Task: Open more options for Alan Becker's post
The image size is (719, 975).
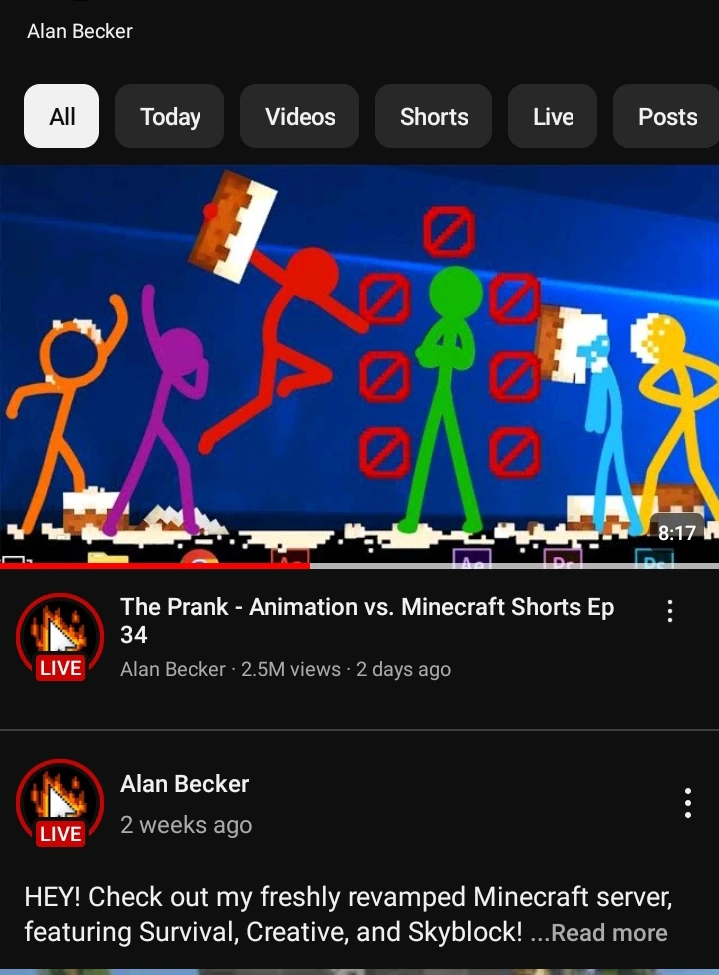Action: (x=687, y=803)
